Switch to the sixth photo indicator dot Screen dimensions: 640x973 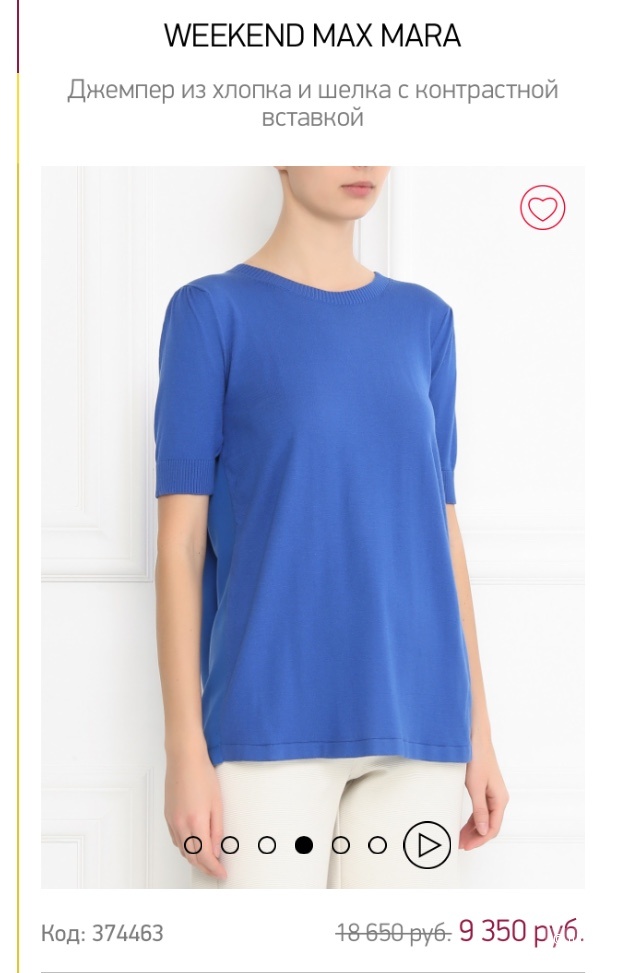coord(377,845)
